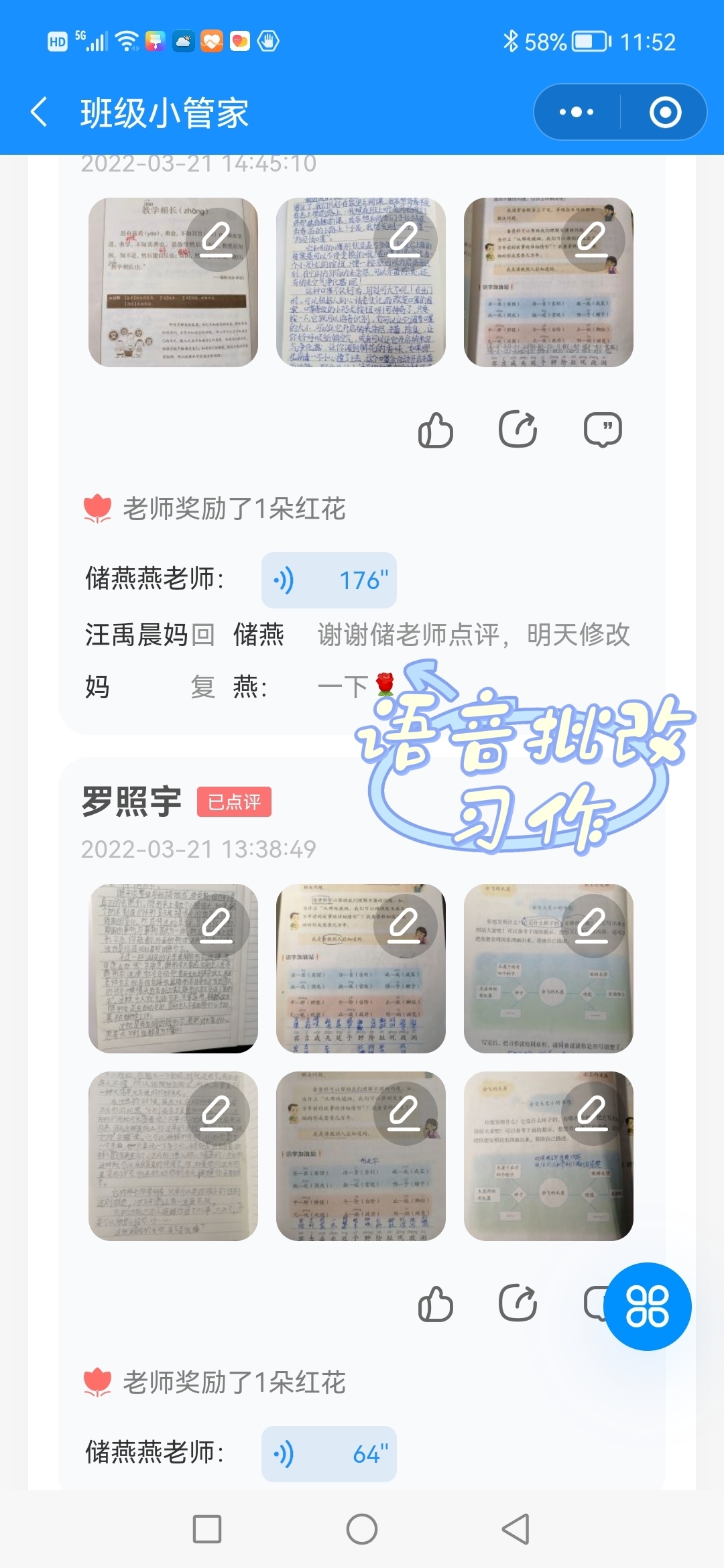Share 罗照宇's homework submission
Screen dimensions: 724x1568
[518, 1304]
